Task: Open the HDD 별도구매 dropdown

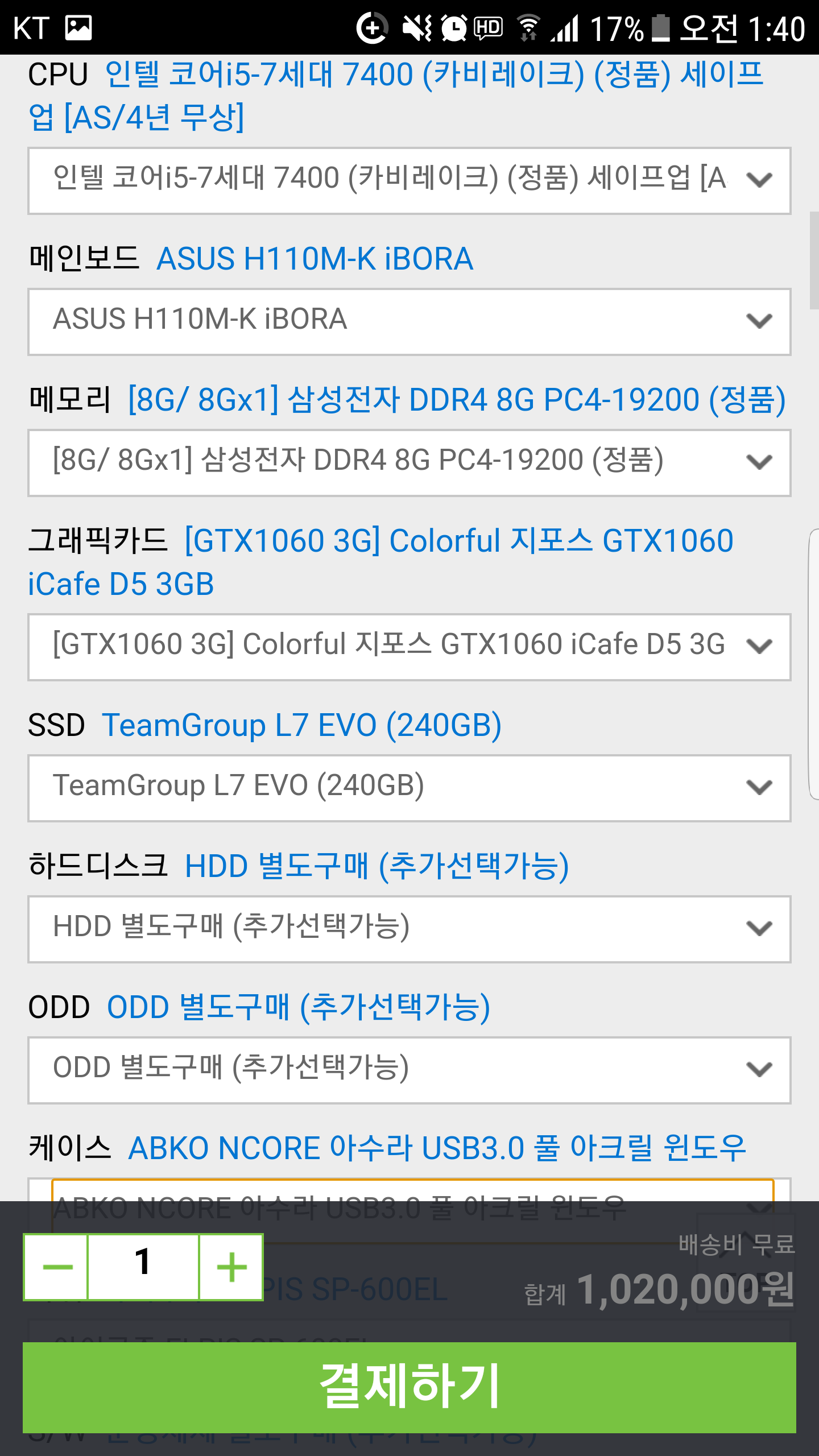Action: pos(409,929)
